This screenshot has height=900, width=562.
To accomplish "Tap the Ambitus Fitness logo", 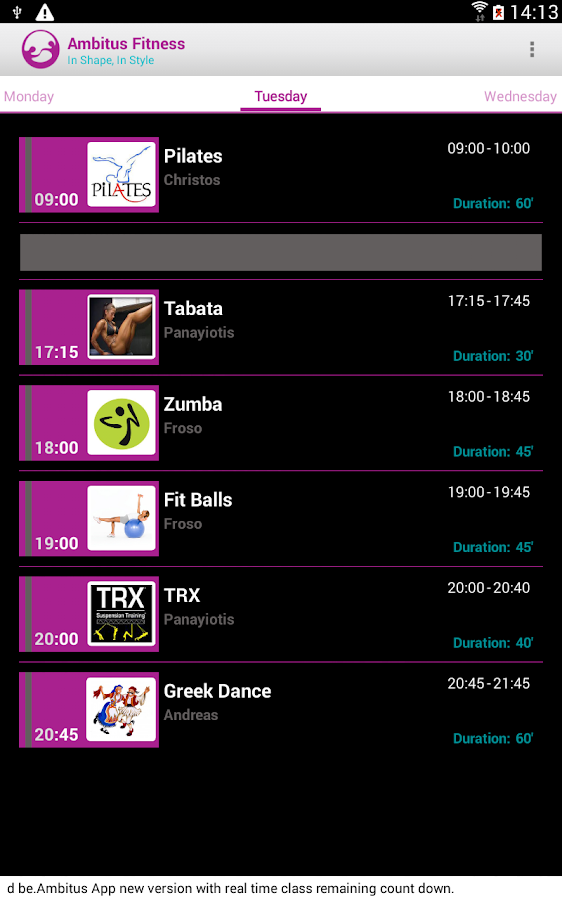I will pyautogui.click(x=40, y=49).
